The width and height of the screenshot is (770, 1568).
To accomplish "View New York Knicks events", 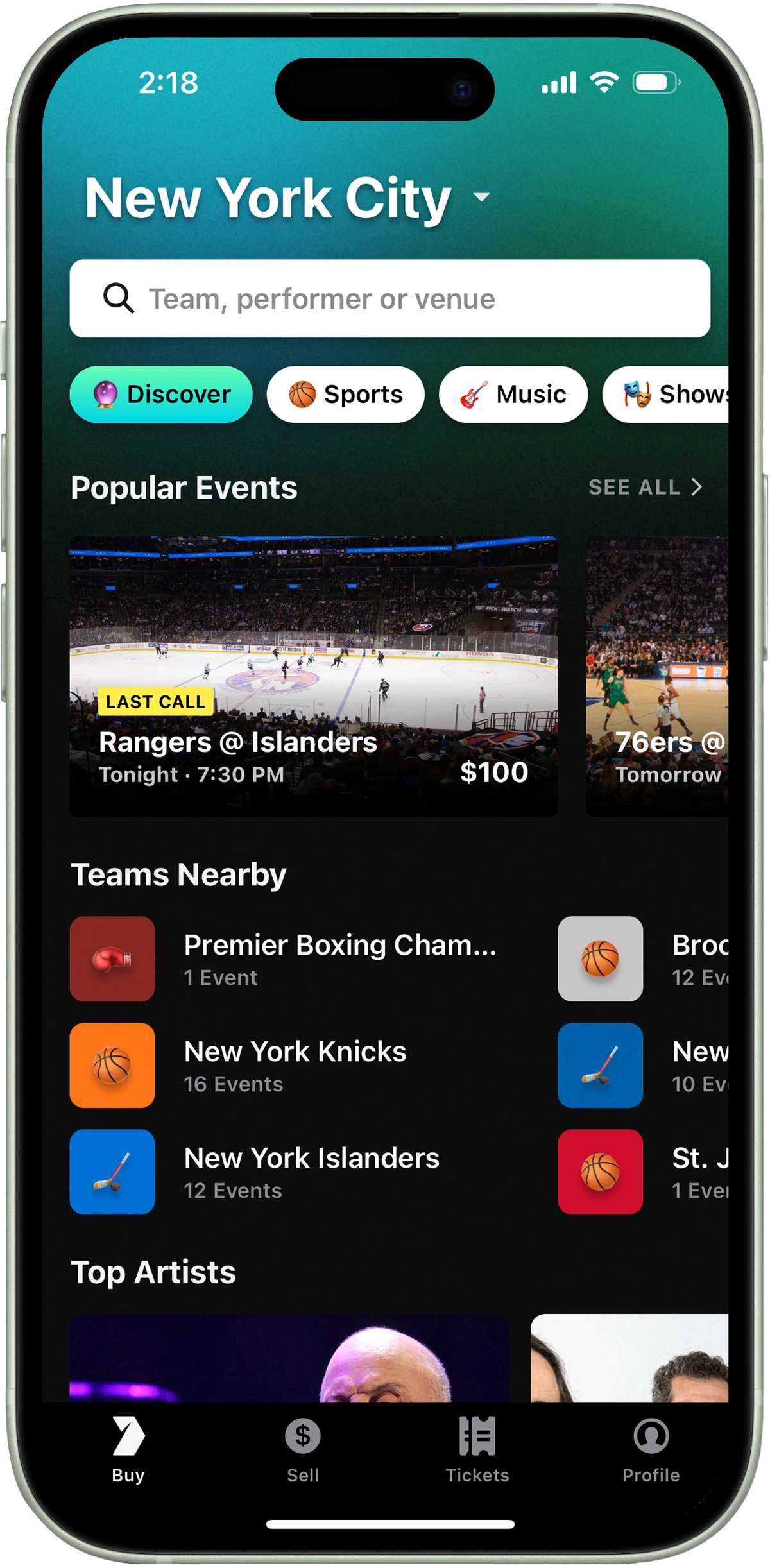I will point(289,1065).
